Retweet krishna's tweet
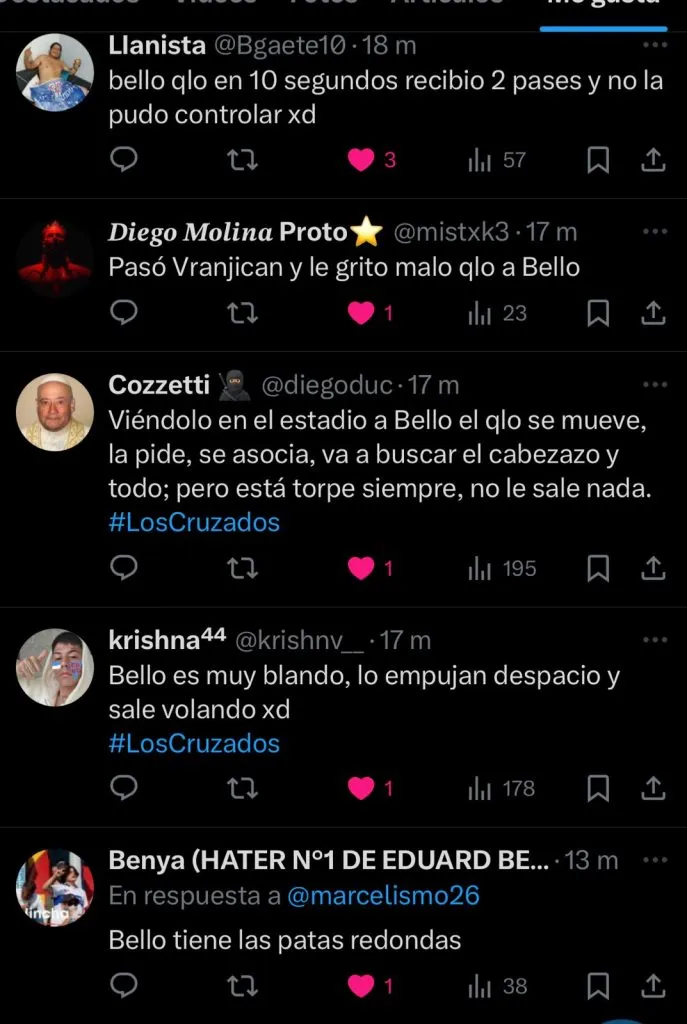The image size is (687, 1024). click(x=242, y=788)
